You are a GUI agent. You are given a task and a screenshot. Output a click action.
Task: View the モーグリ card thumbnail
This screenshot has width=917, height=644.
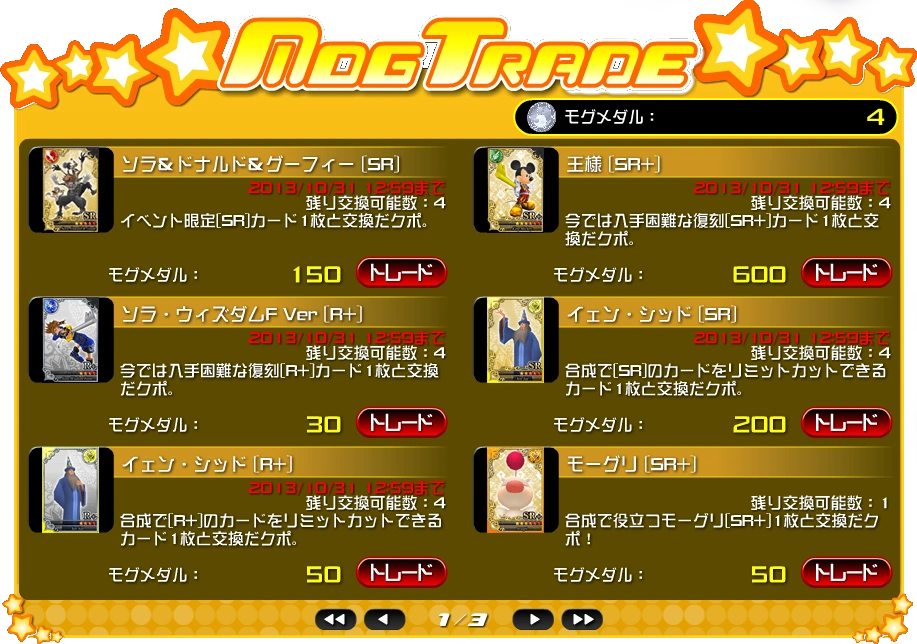tap(516, 490)
